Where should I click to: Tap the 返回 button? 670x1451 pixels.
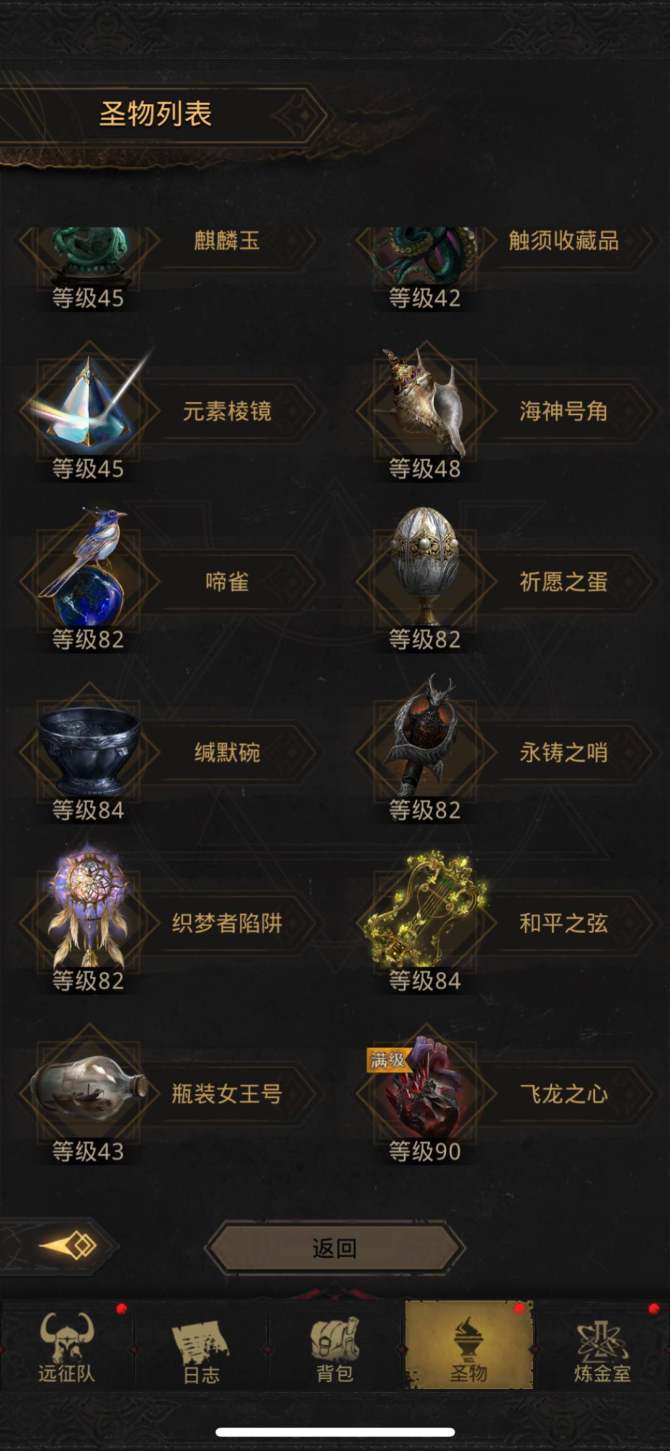click(x=335, y=1248)
